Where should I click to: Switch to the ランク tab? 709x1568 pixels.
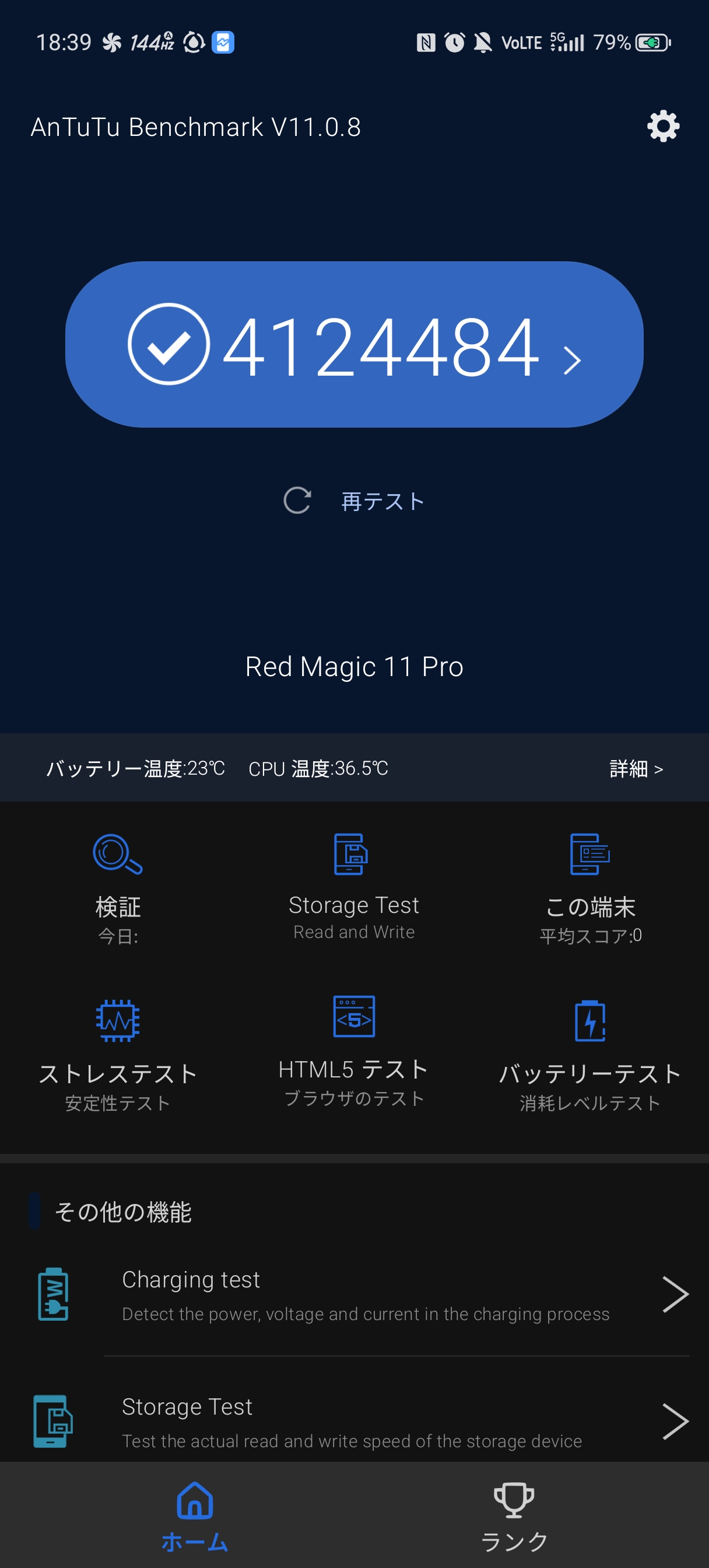pos(514,1516)
